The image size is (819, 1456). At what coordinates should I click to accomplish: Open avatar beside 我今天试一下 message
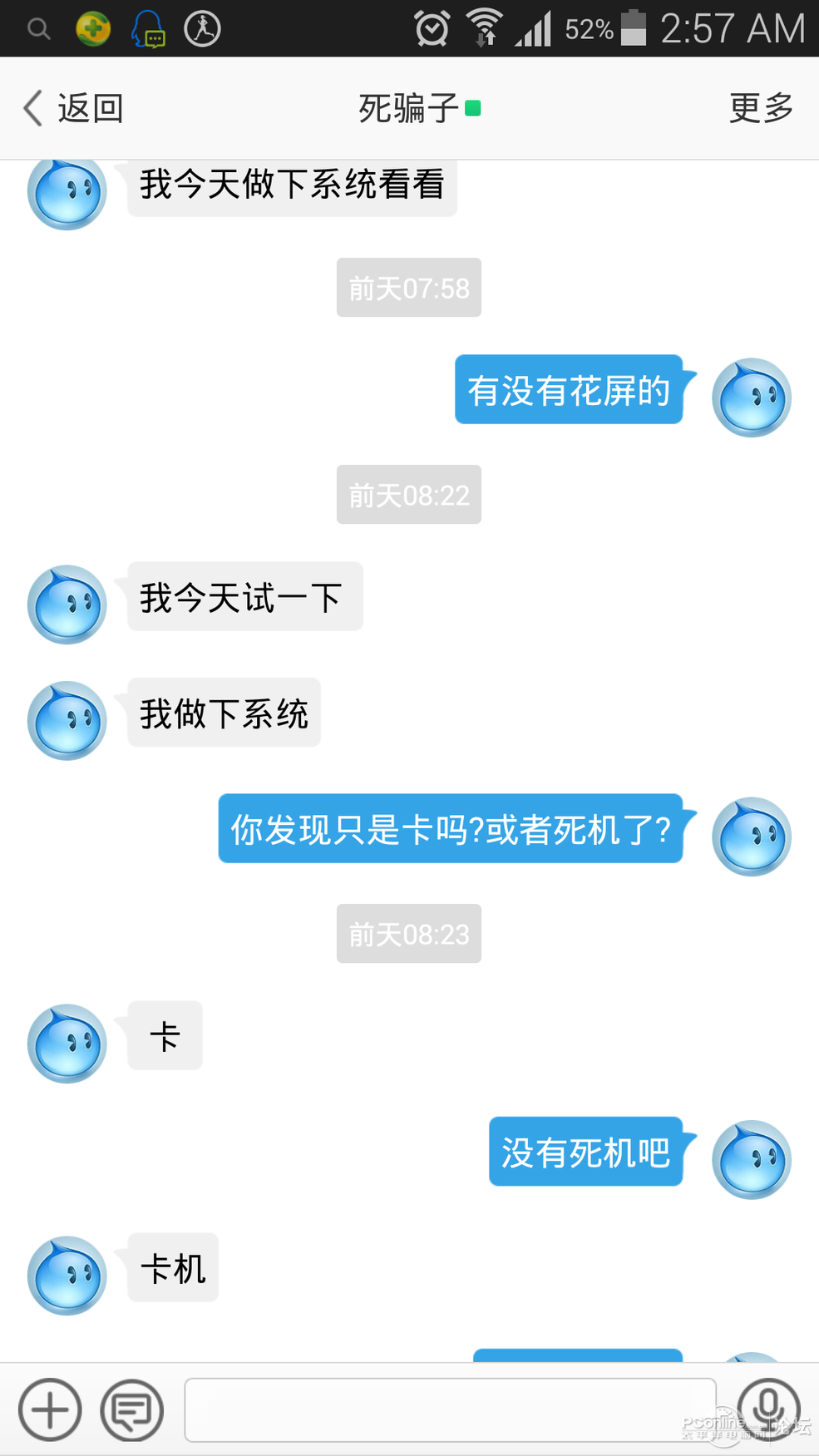(67, 605)
